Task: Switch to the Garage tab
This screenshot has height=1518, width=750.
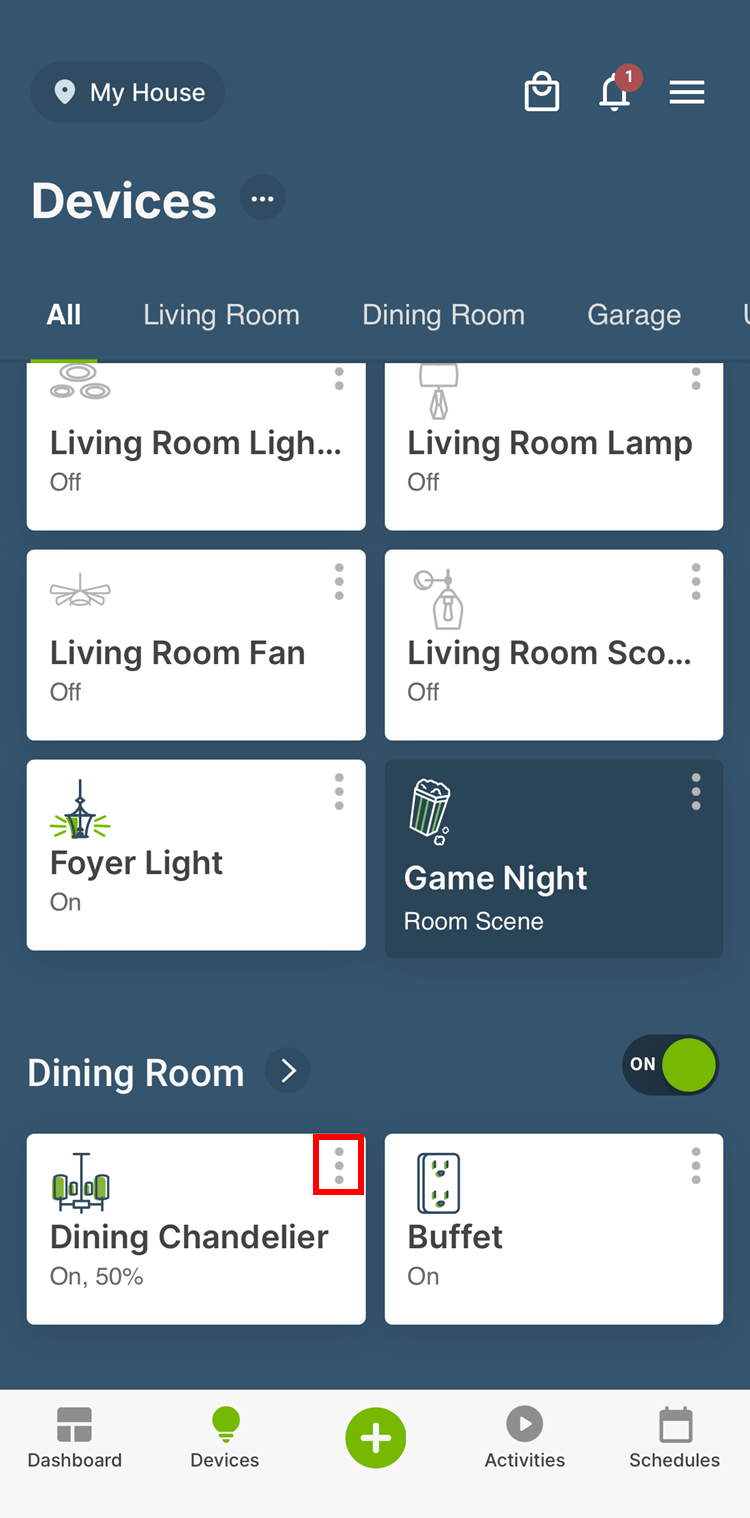Action: point(634,315)
